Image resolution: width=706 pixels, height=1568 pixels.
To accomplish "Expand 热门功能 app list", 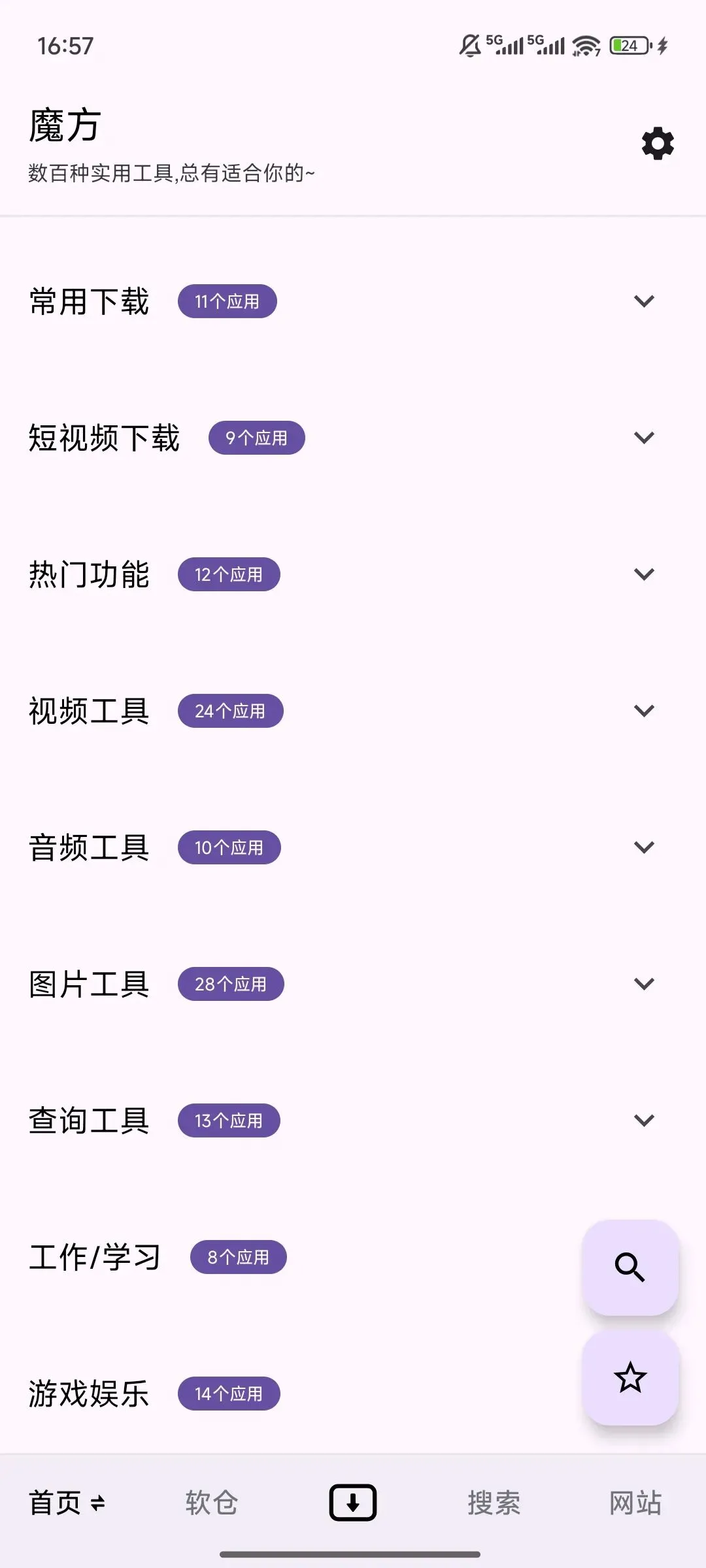I will [x=644, y=574].
